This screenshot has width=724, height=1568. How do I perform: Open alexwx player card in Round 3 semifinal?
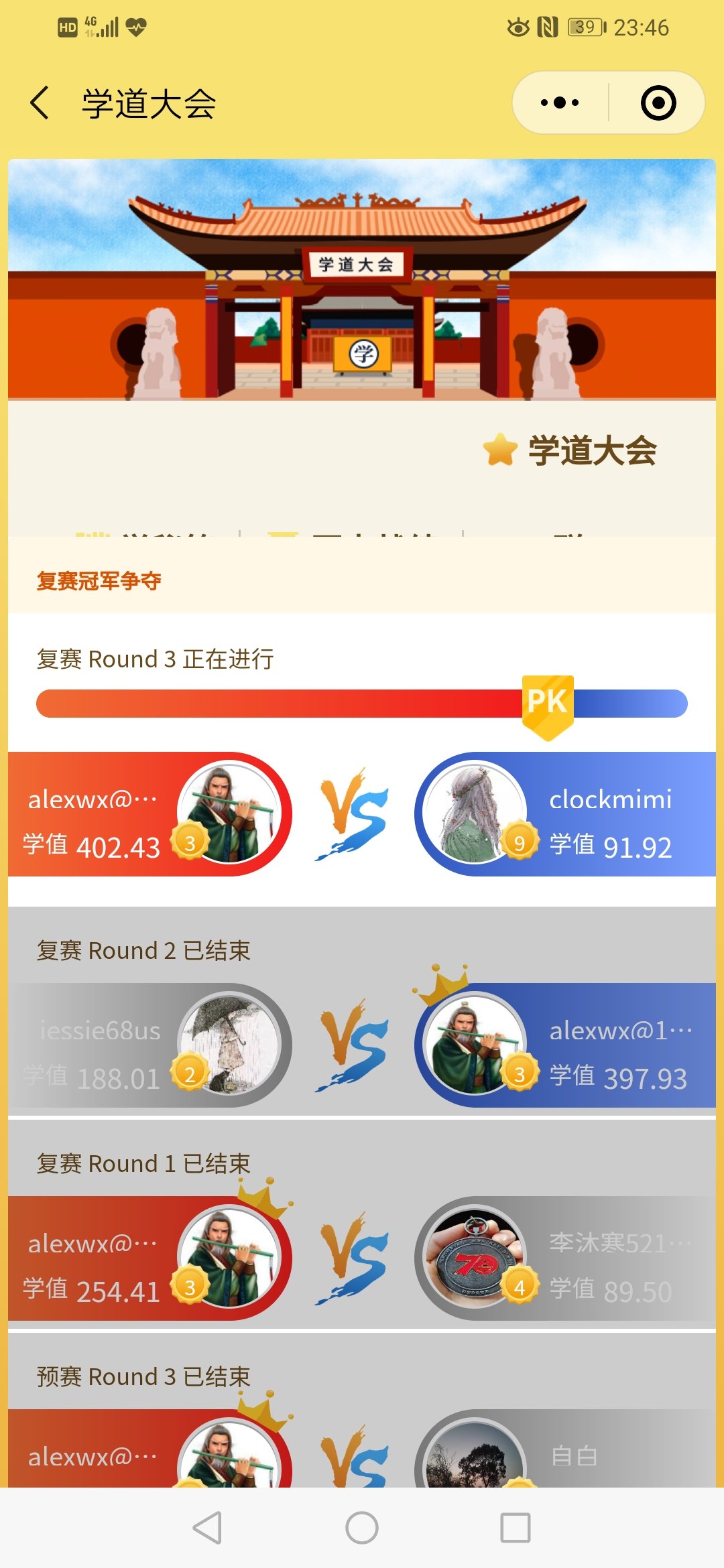click(x=149, y=813)
